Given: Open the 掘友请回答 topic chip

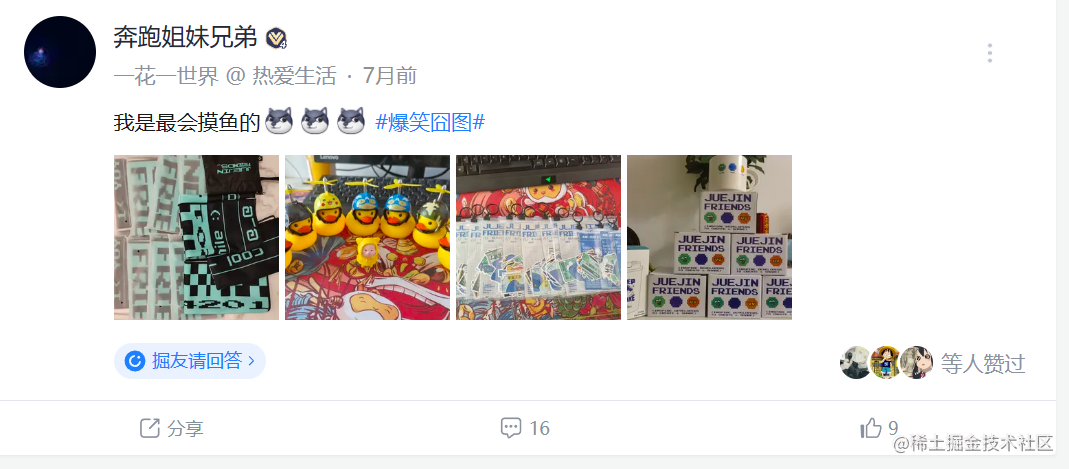Looking at the screenshot, I should (190, 361).
